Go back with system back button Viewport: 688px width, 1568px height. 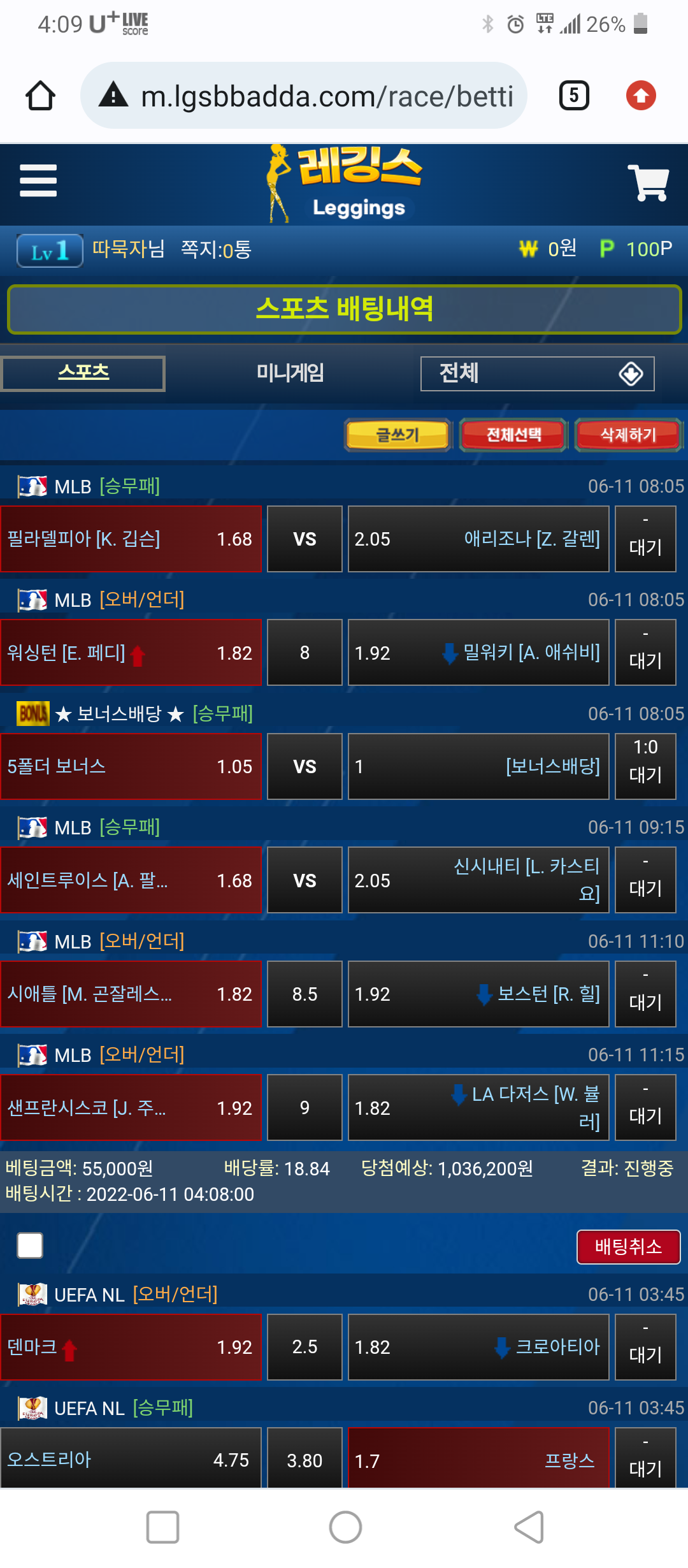tap(529, 1527)
